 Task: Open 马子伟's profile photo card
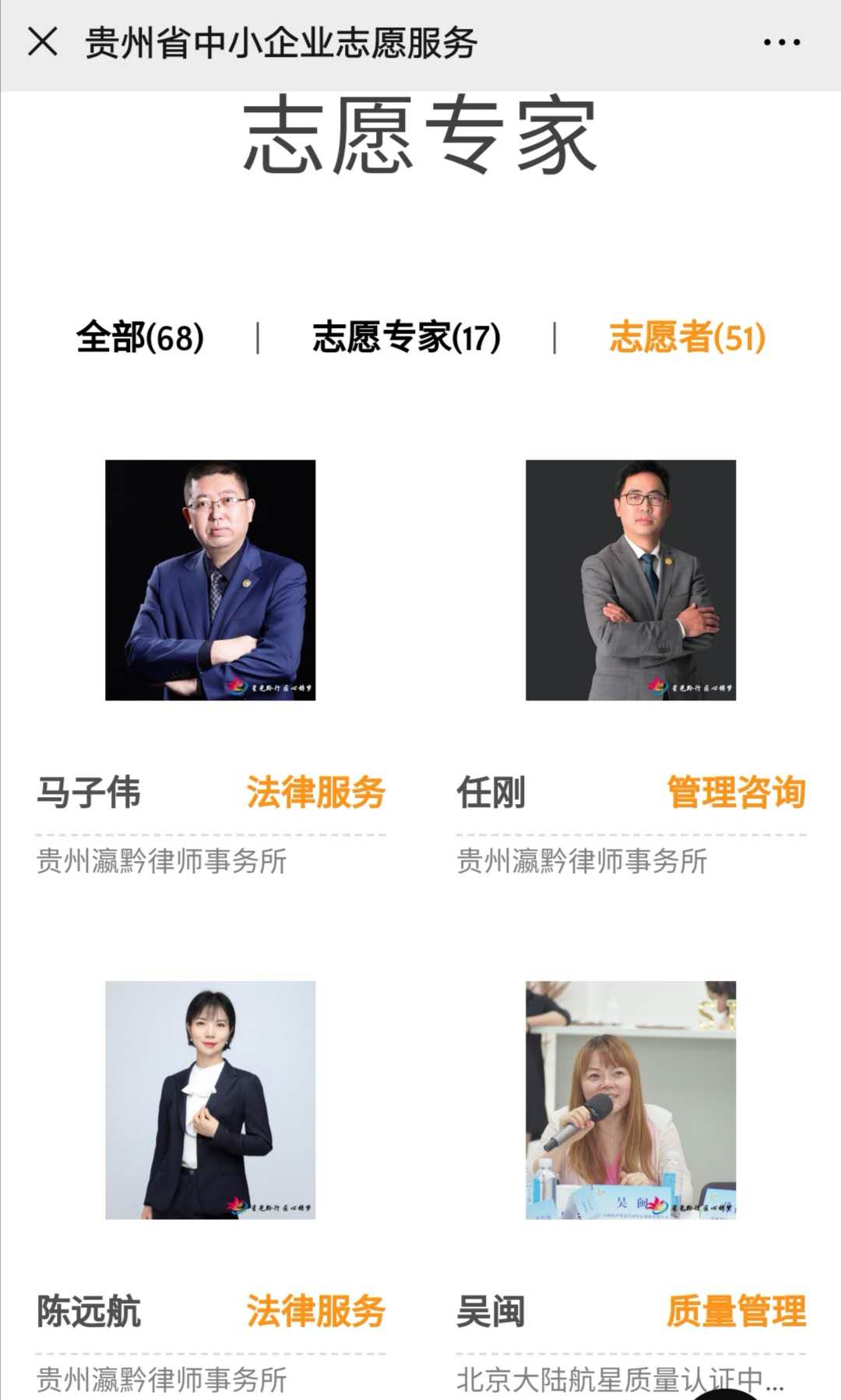coord(210,580)
